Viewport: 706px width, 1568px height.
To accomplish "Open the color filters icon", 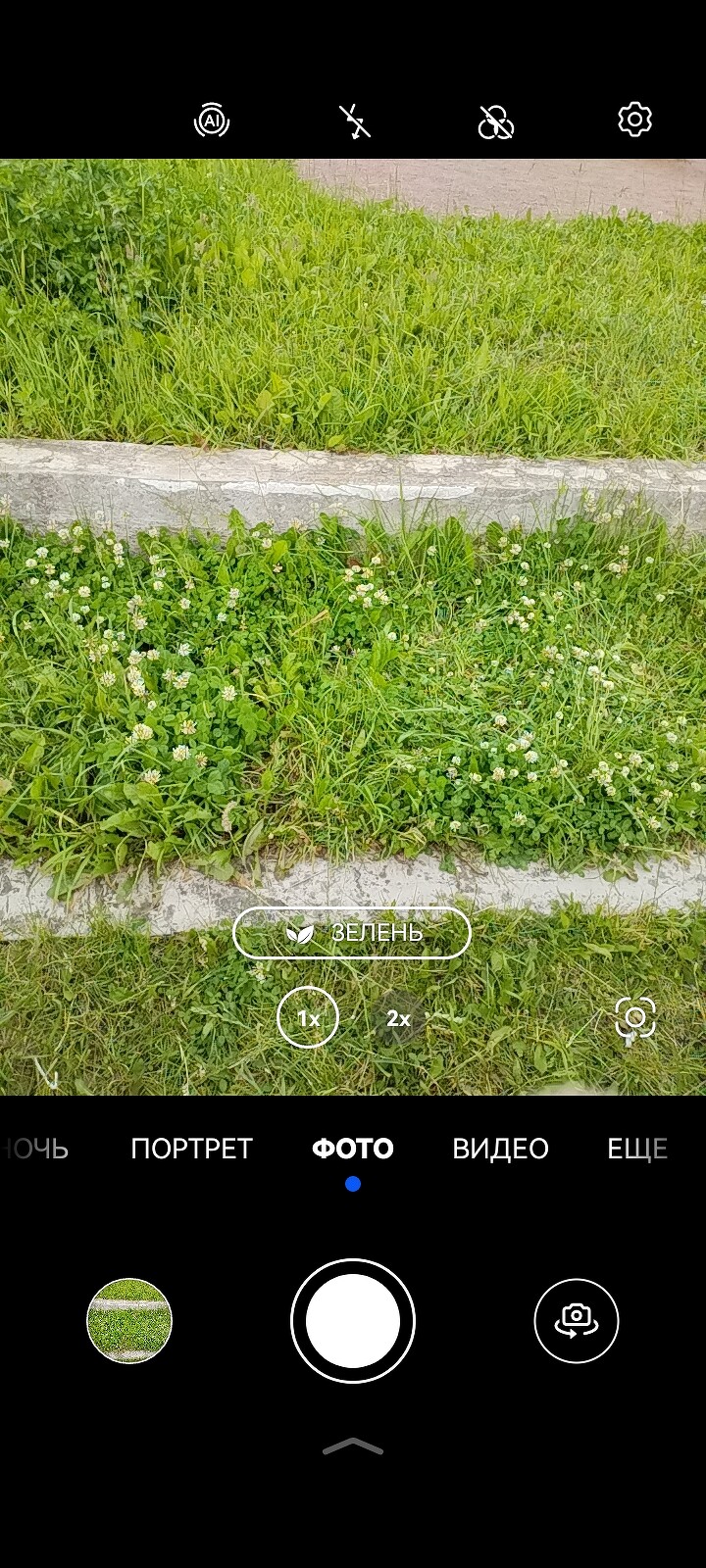I will [x=495, y=122].
